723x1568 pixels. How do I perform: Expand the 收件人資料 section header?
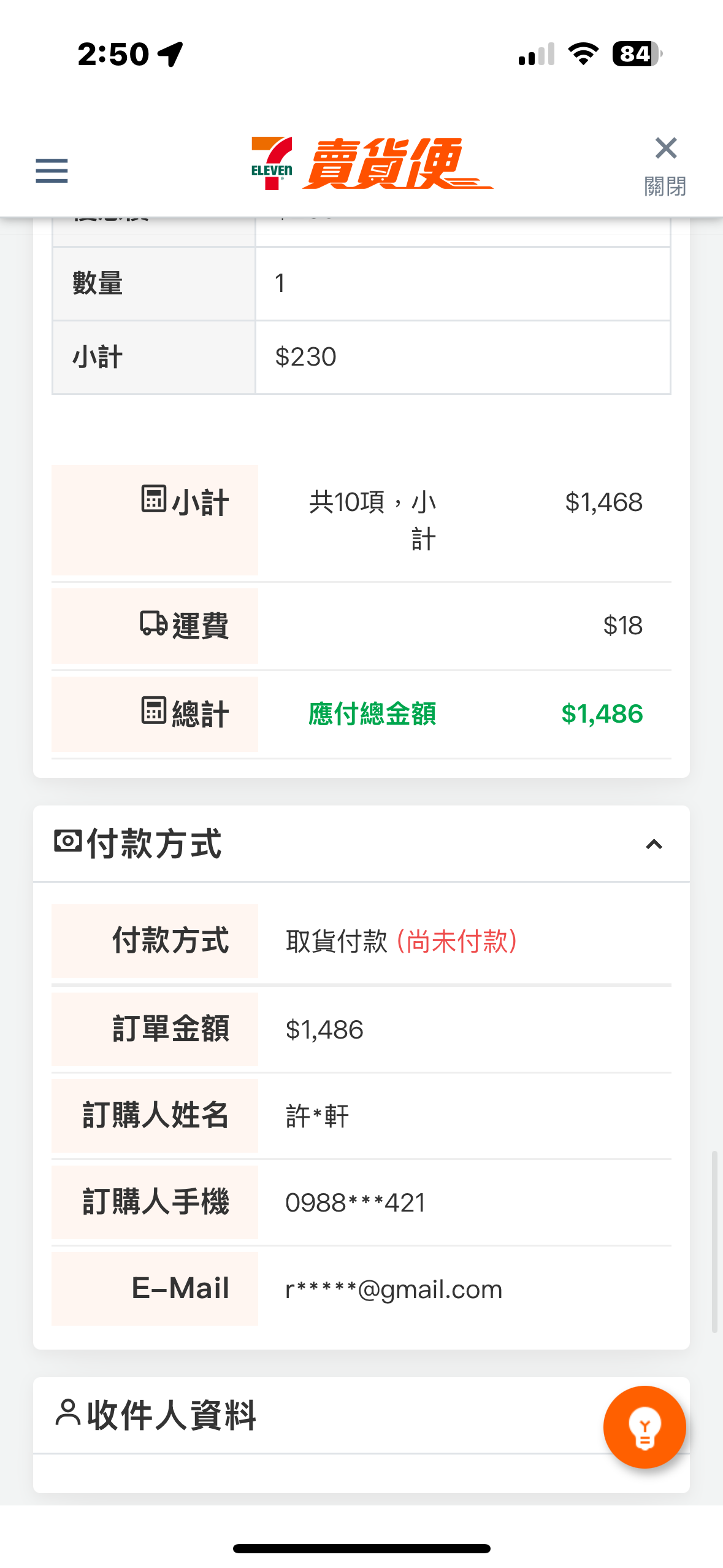(x=361, y=1415)
